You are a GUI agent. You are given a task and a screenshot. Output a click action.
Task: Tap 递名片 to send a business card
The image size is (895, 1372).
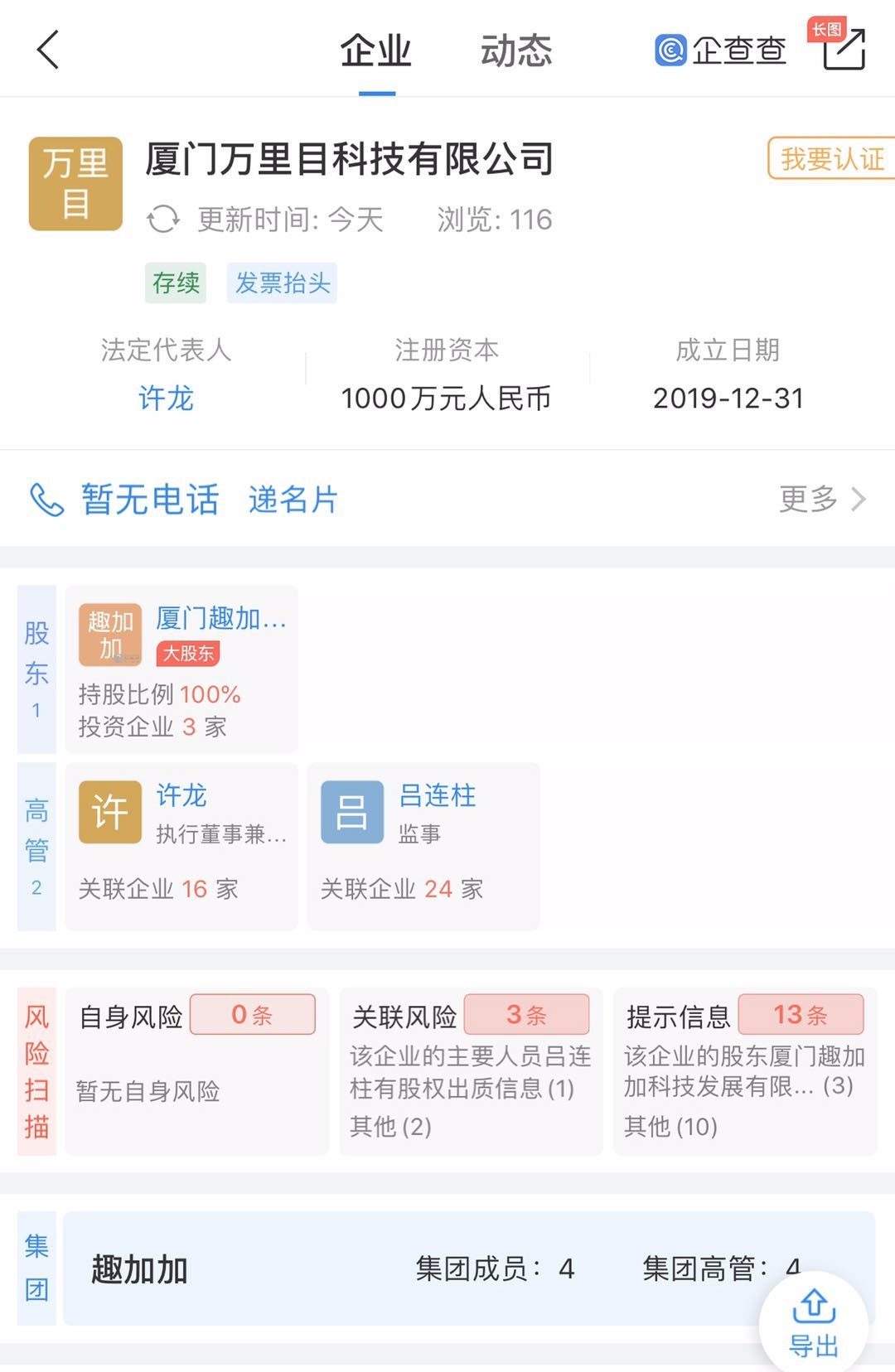[x=293, y=500]
